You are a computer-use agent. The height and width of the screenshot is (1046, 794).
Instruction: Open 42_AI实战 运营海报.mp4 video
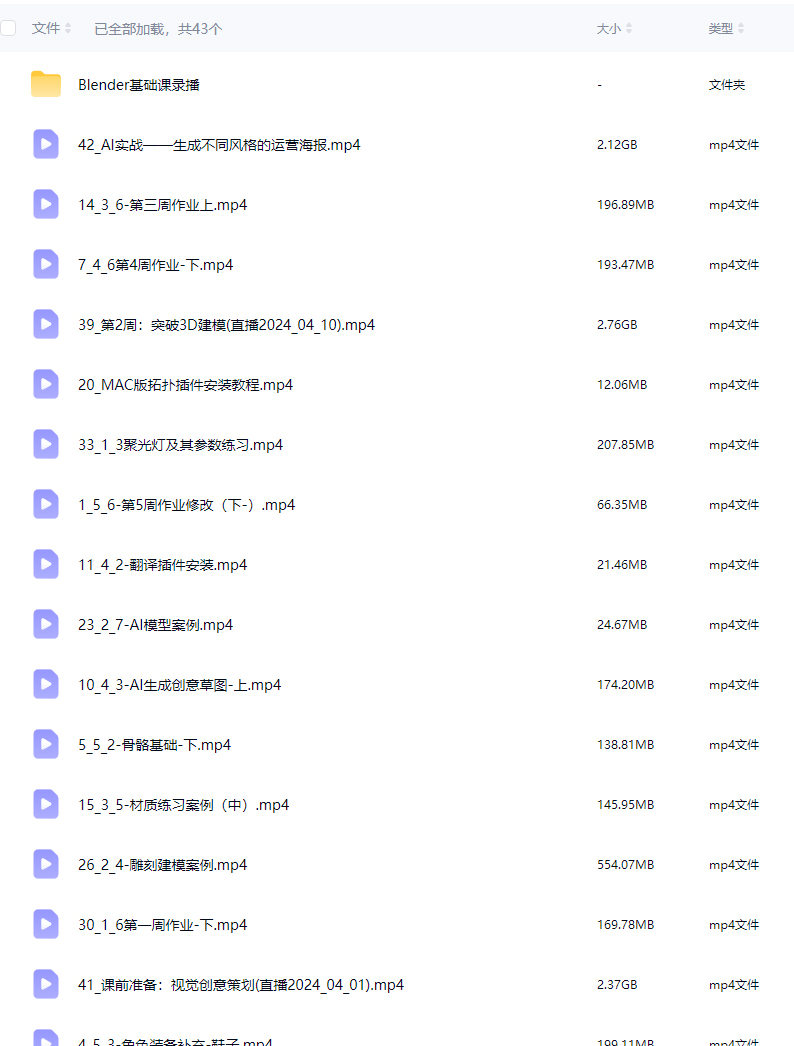219,145
